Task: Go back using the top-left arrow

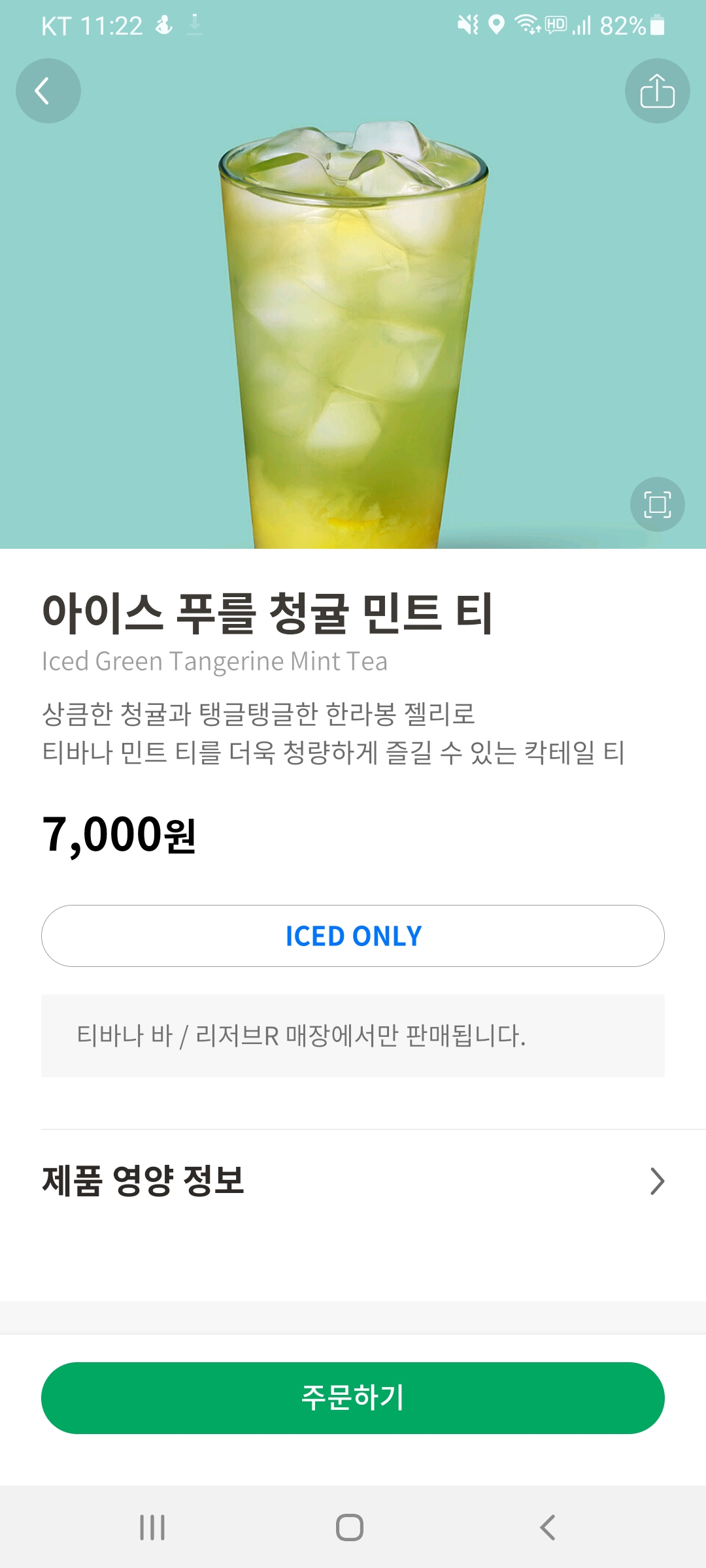Action: click(x=48, y=91)
